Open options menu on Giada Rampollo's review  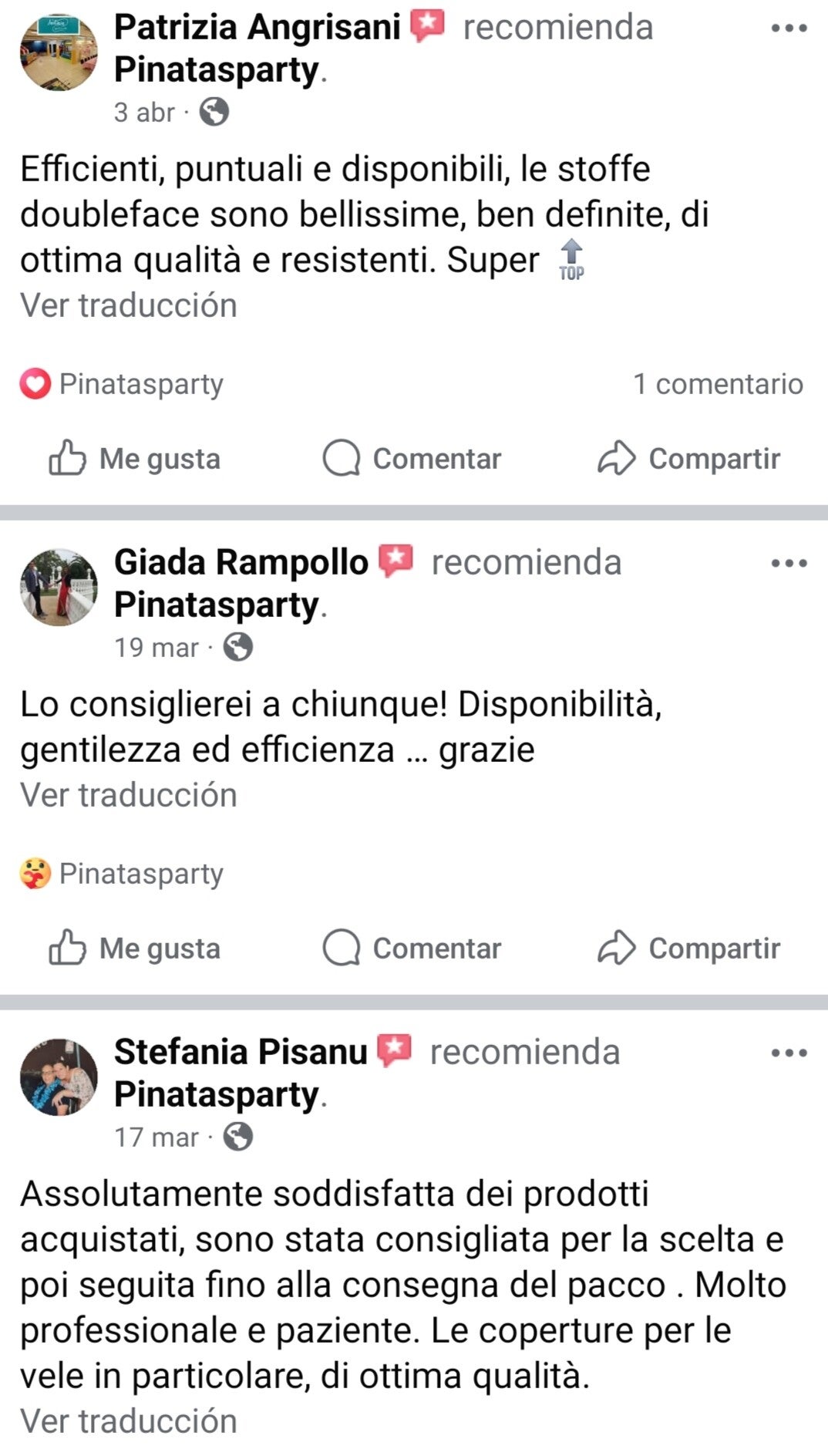[789, 564]
